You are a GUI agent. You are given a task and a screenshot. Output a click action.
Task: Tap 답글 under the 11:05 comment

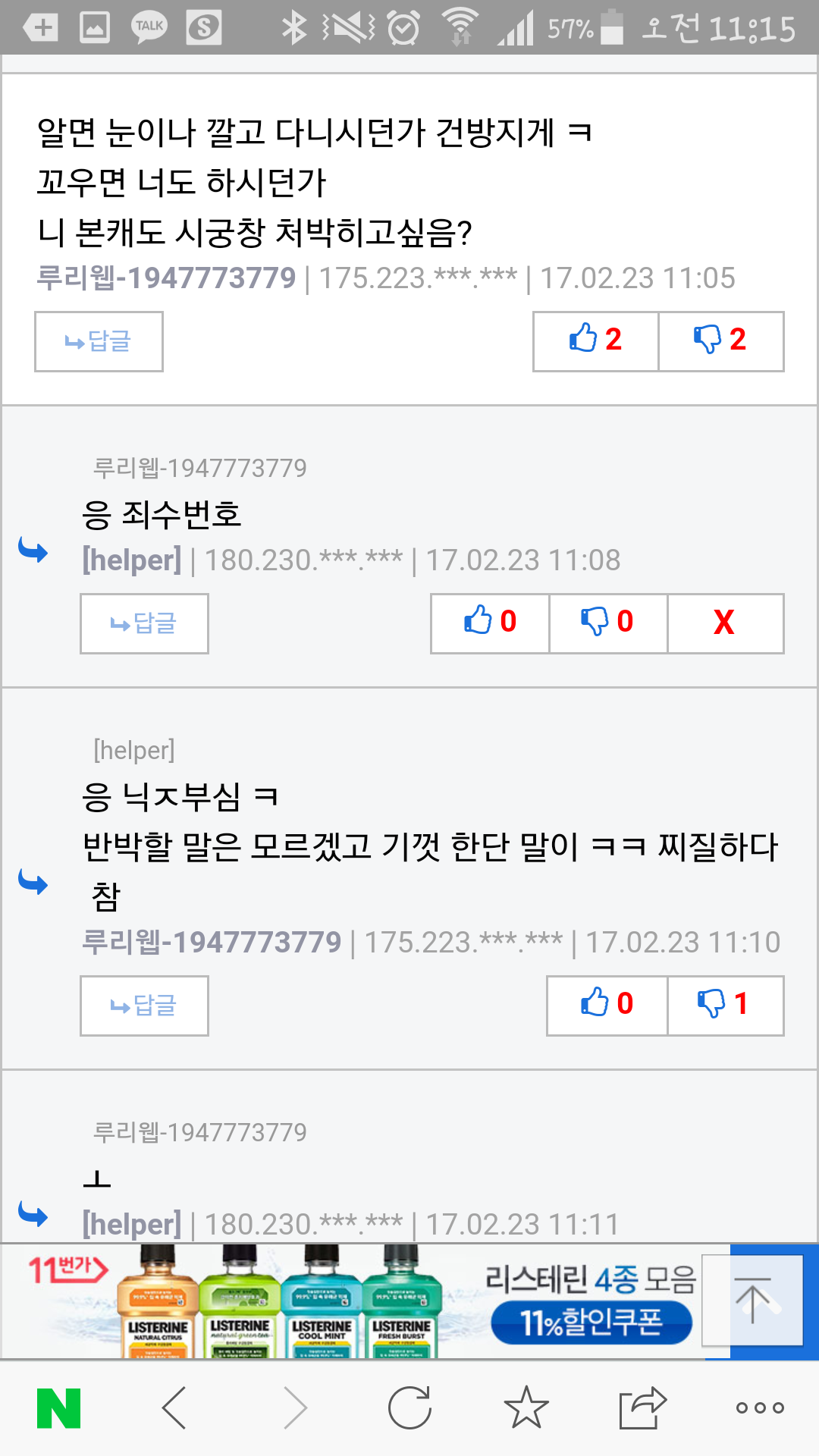click(99, 341)
